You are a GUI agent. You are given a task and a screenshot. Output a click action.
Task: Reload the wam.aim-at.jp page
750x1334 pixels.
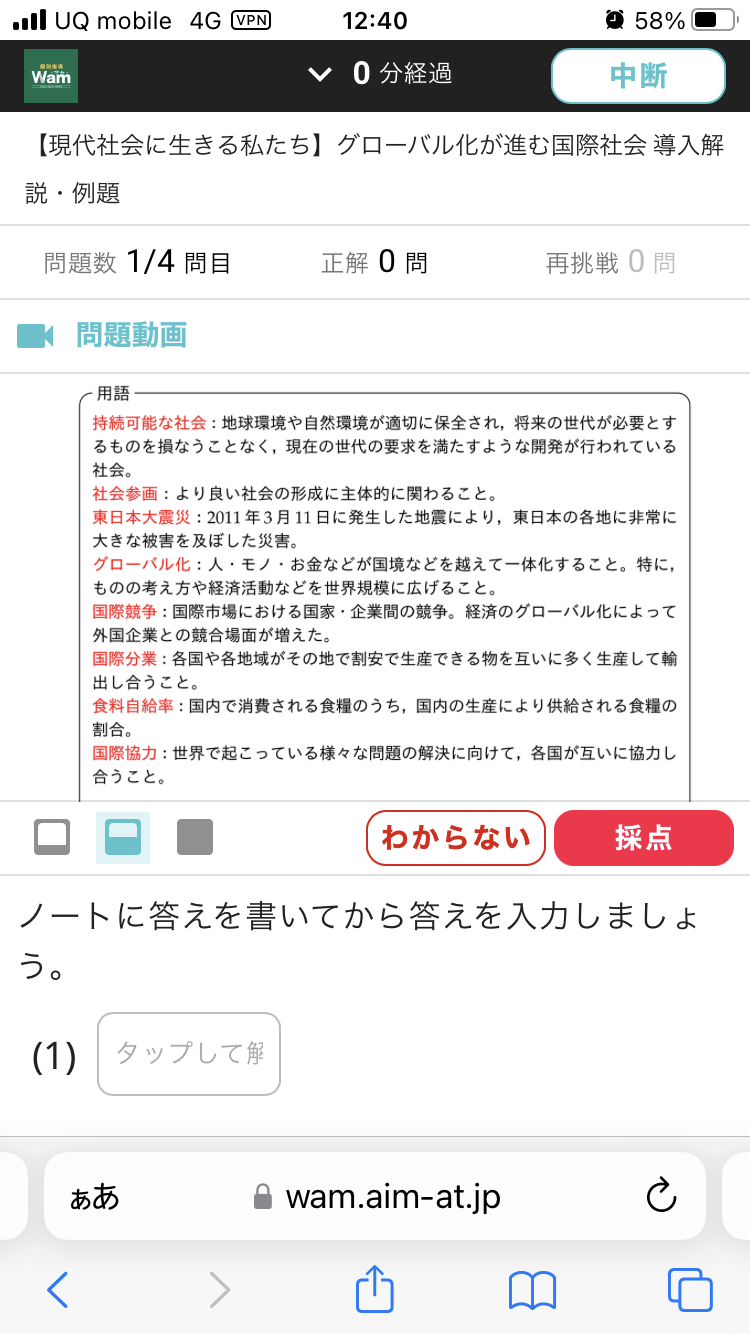click(x=662, y=1196)
